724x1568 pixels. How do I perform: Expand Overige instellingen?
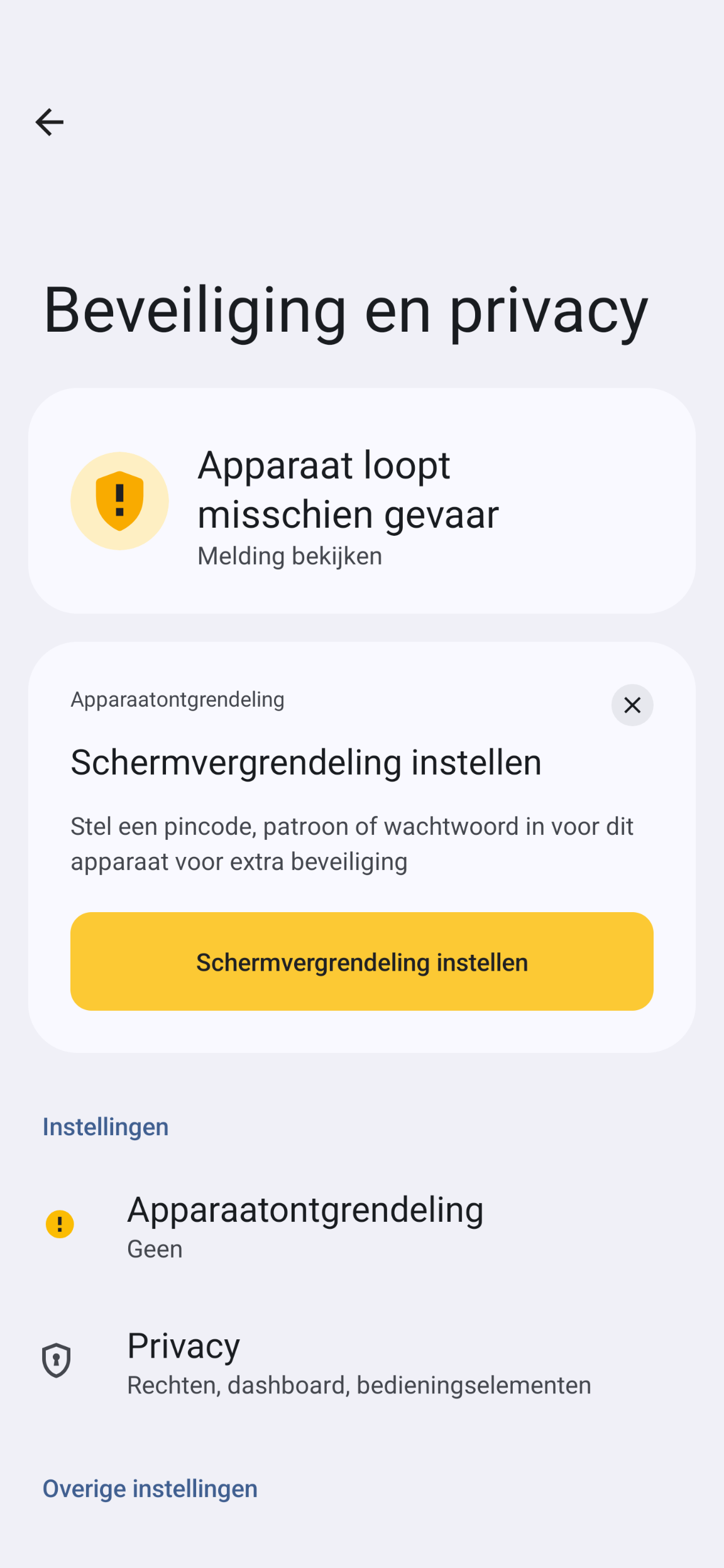click(x=150, y=1488)
